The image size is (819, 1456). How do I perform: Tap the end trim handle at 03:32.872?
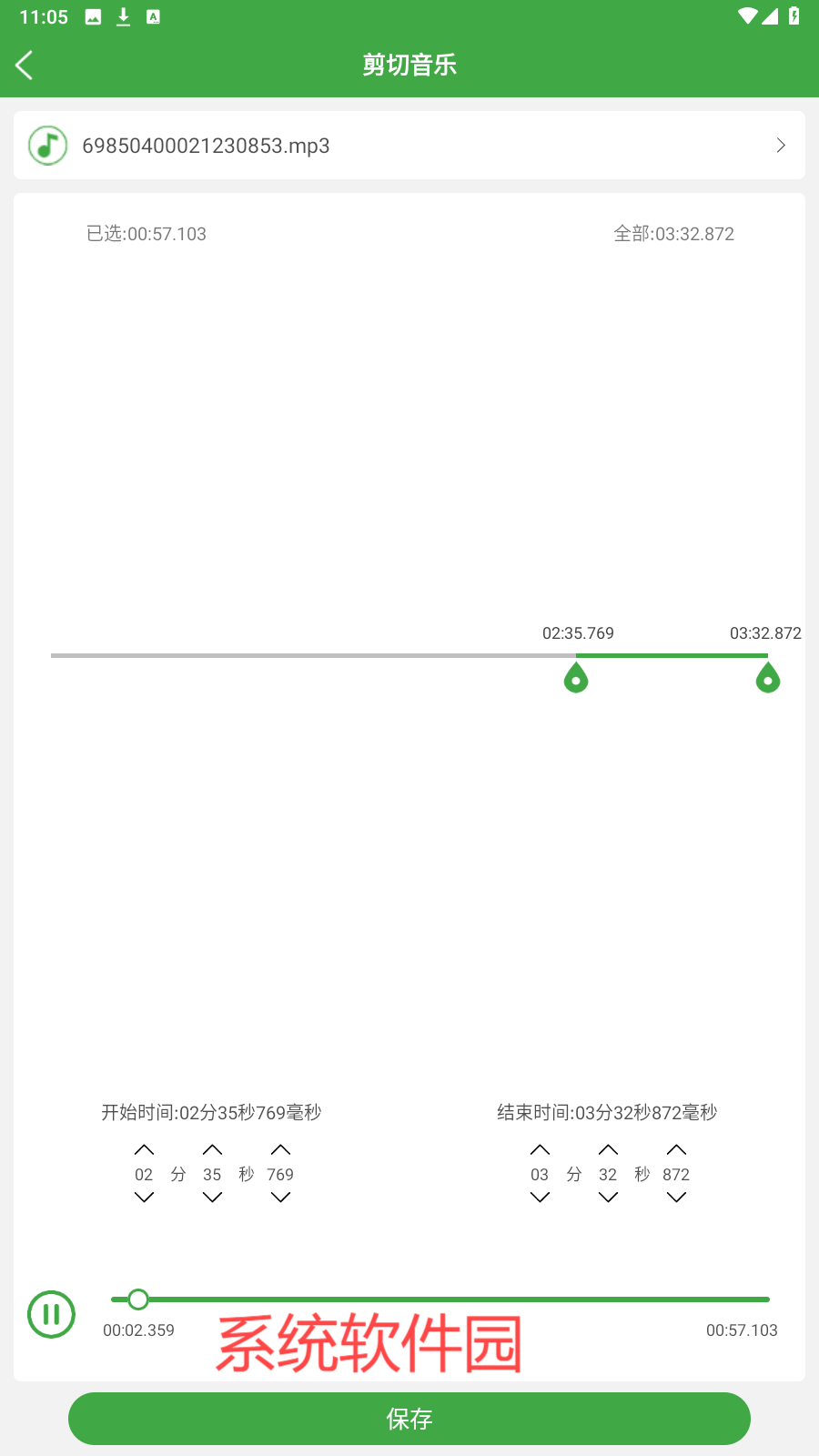(x=768, y=679)
